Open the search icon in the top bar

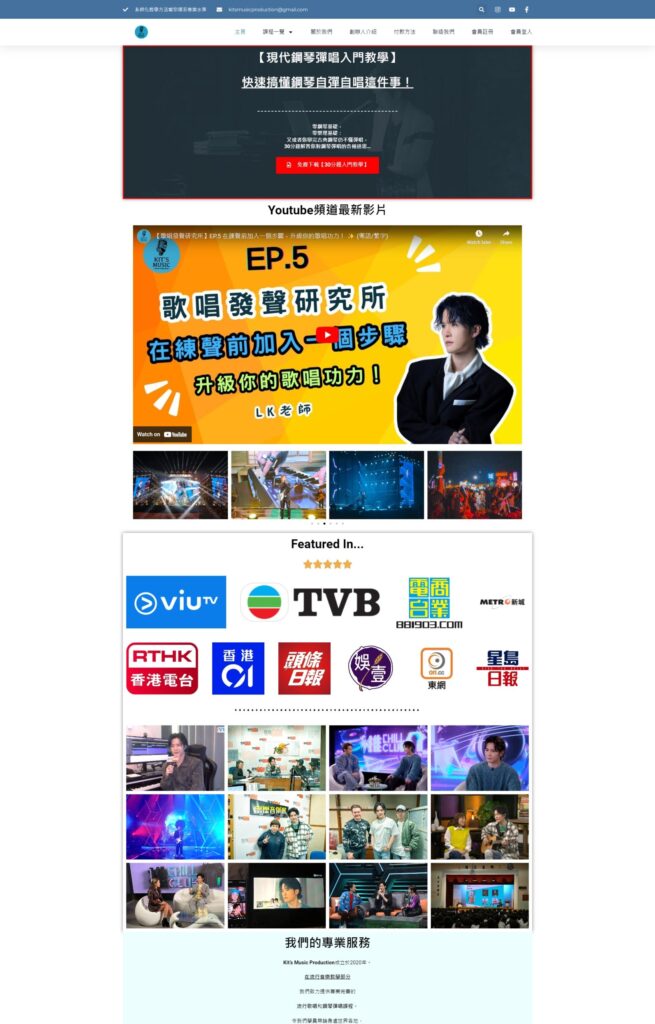(x=481, y=9)
